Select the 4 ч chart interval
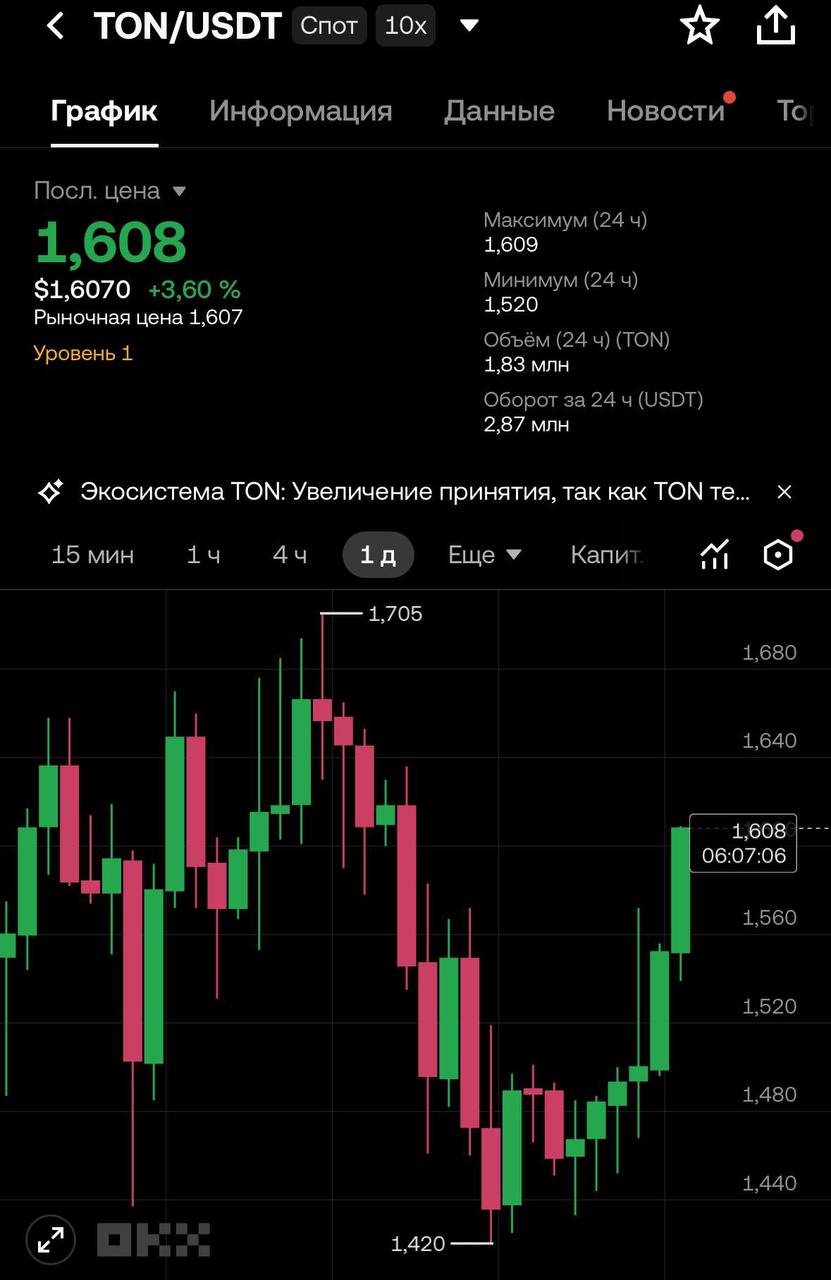831x1280 pixels. tap(290, 555)
